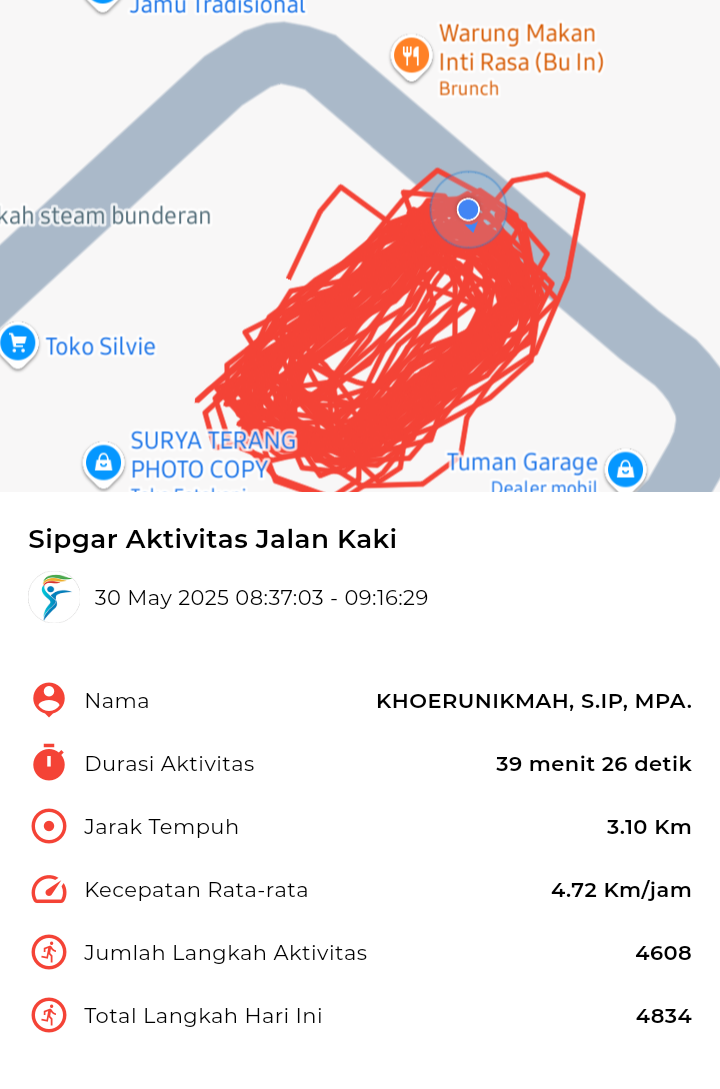Select the activity date and time text

tap(261, 597)
